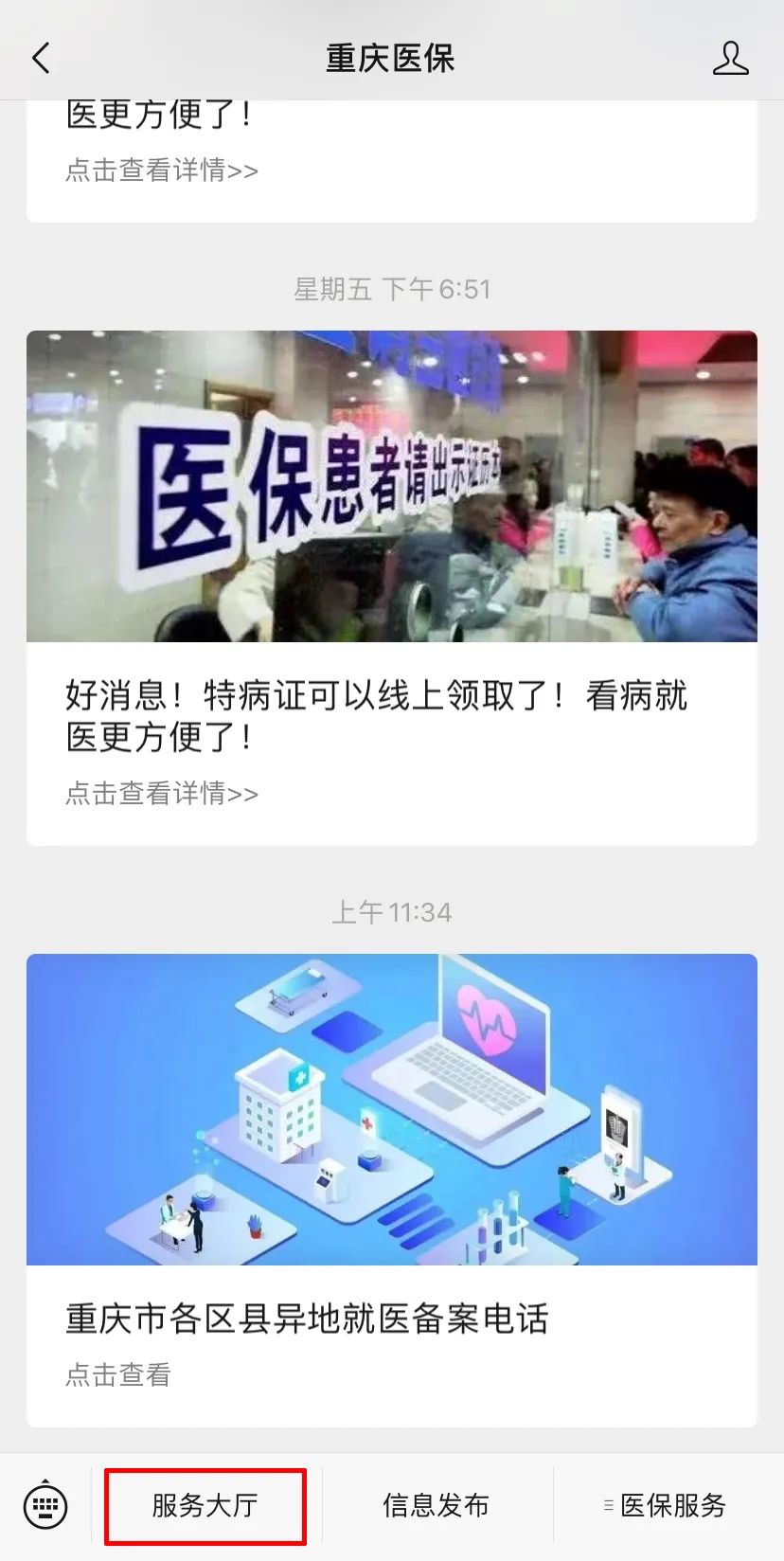Expand the 医保服务 menu
Image resolution: width=784 pixels, height=1561 pixels.
(667, 1505)
